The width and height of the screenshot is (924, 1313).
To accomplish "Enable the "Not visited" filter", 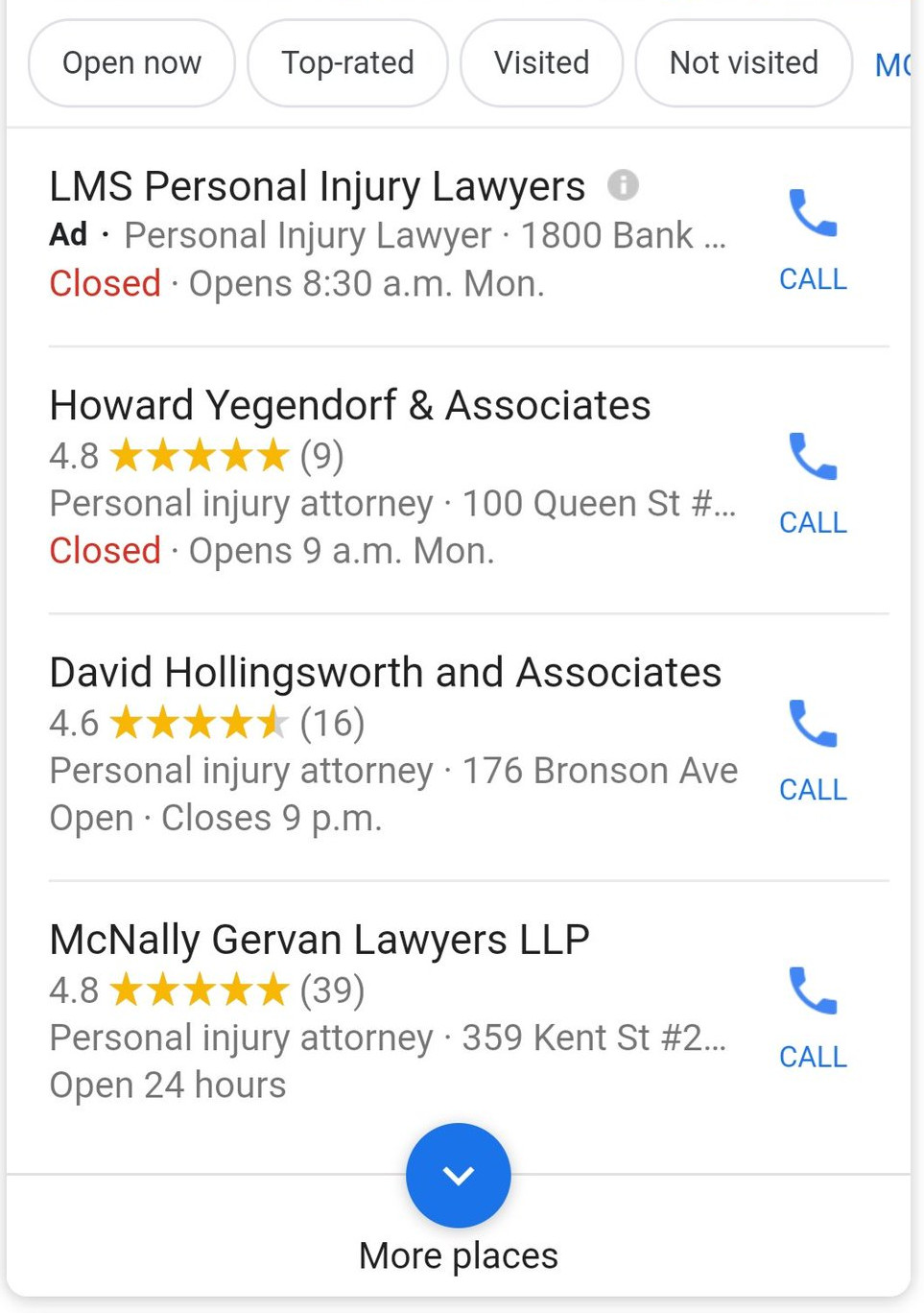I will coord(744,62).
